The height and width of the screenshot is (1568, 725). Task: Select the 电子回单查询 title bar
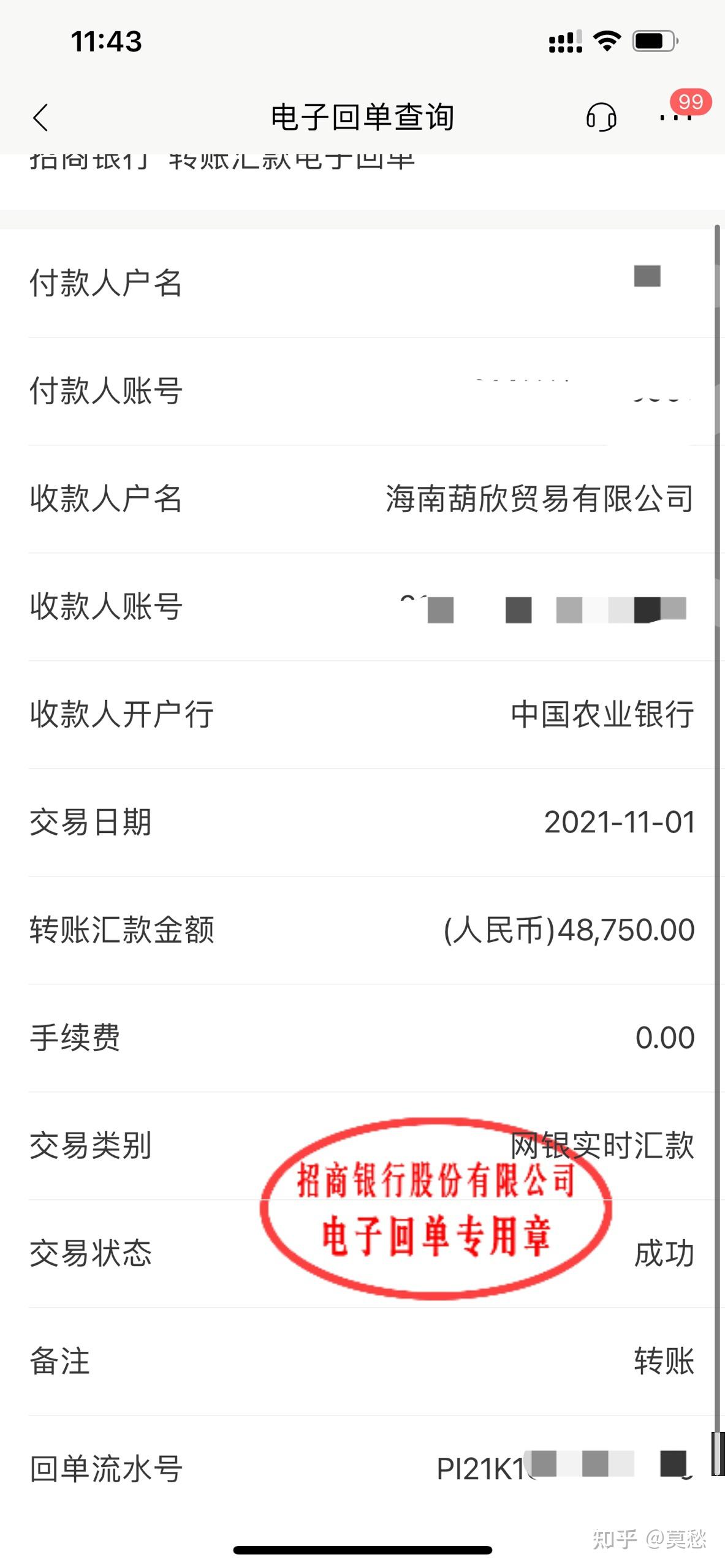tap(362, 118)
